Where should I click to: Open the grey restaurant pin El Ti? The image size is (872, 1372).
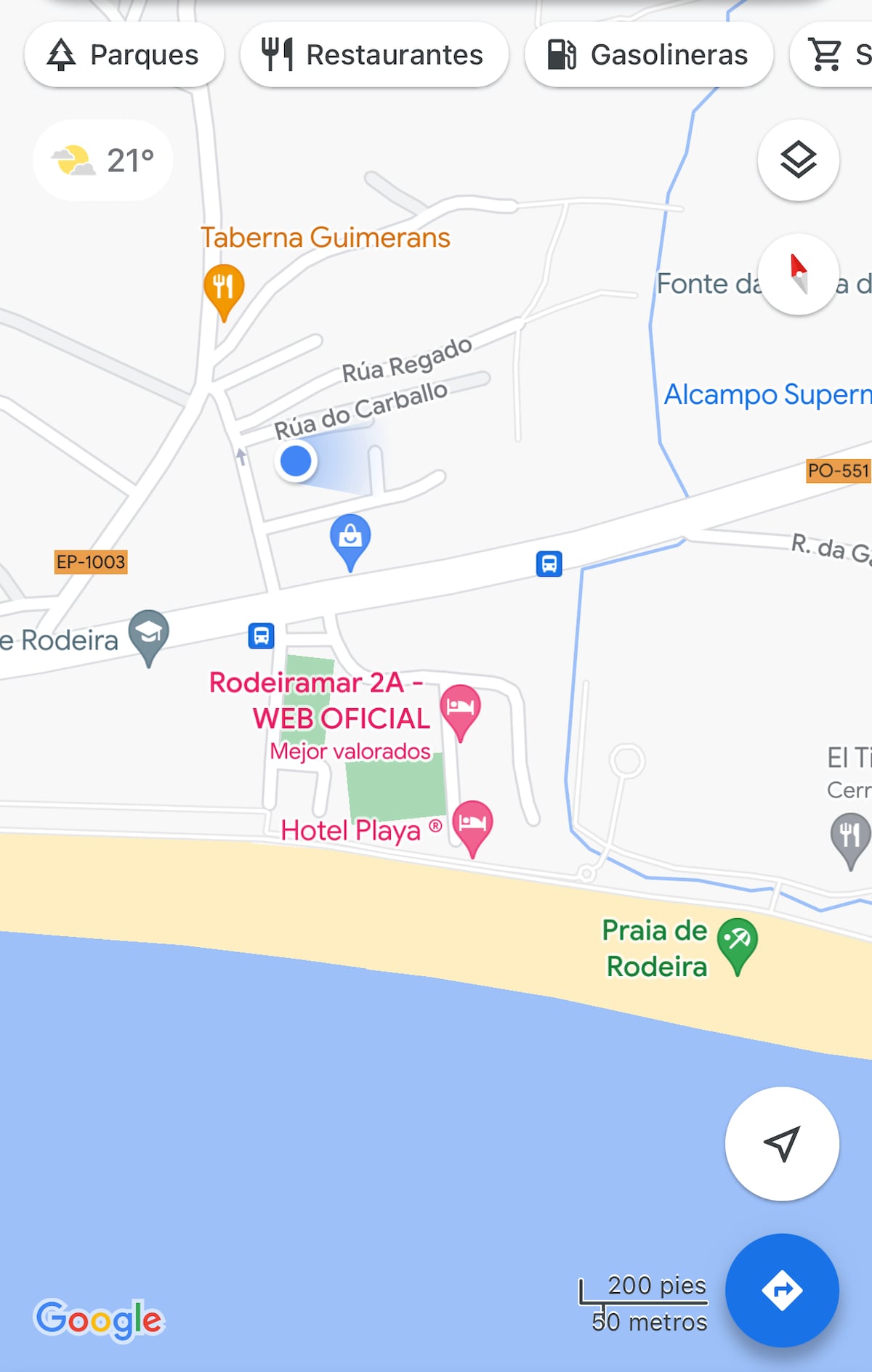pyautogui.click(x=849, y=836)
